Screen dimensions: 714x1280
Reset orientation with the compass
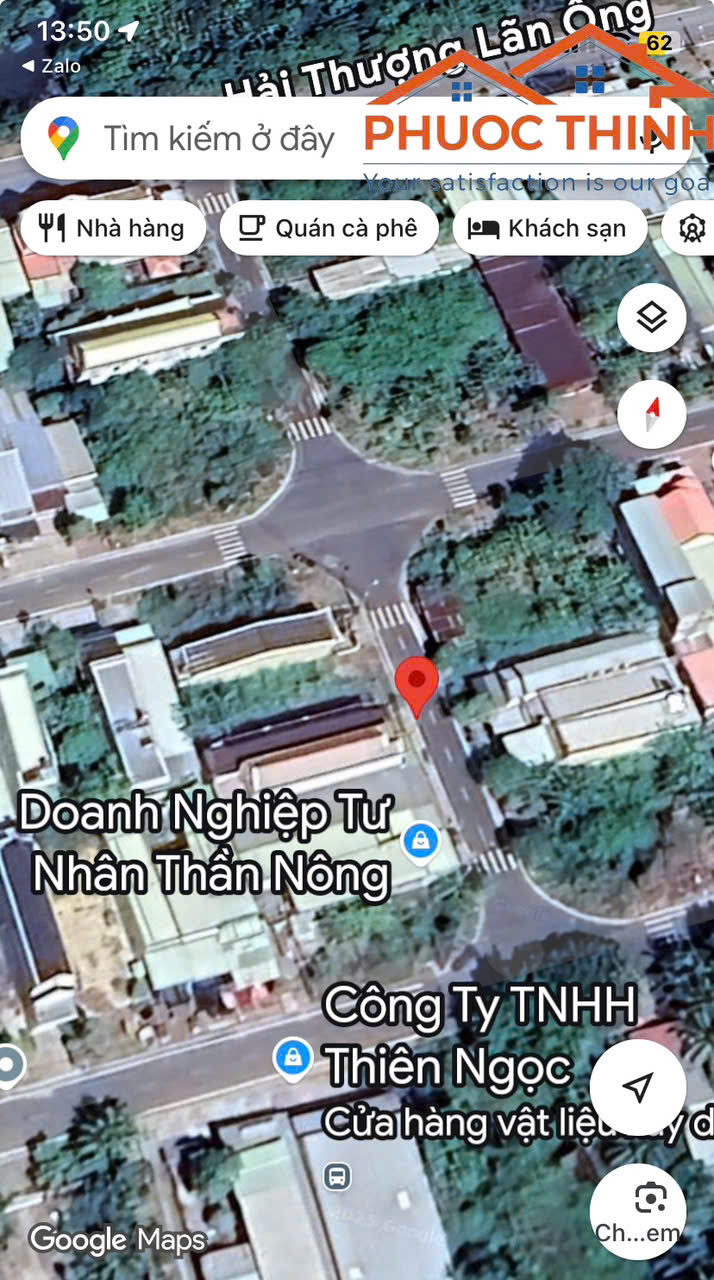652,414
